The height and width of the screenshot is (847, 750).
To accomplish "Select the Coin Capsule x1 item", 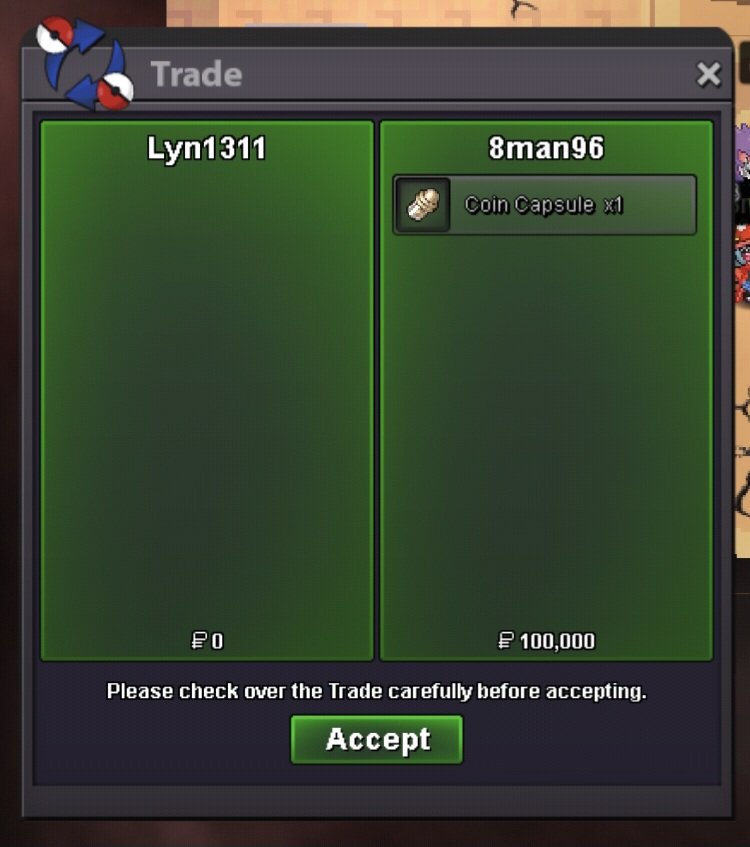I will [544, 205].
